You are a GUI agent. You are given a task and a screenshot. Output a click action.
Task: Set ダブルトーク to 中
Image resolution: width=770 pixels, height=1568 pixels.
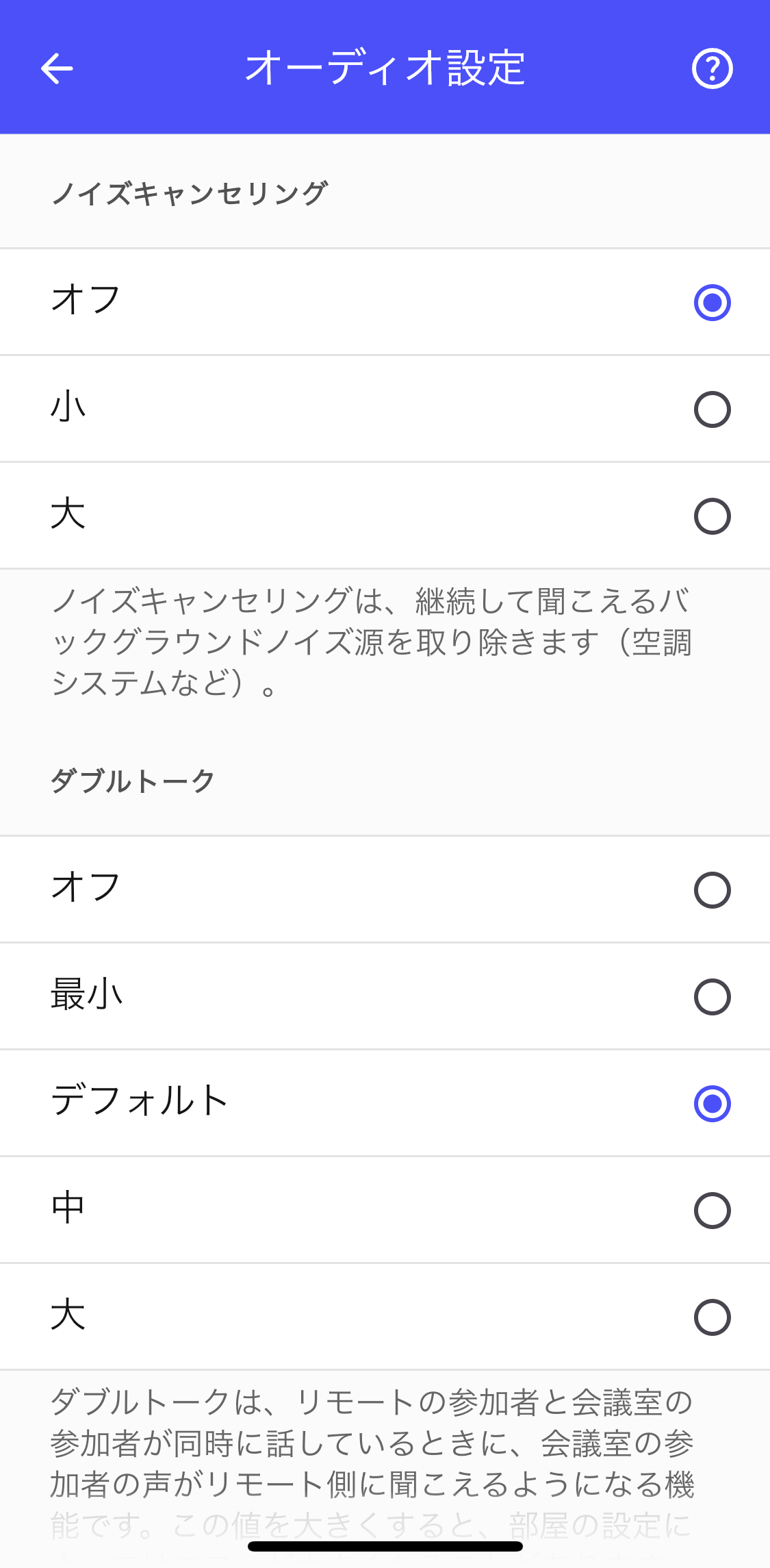(x=712, y=1210)
